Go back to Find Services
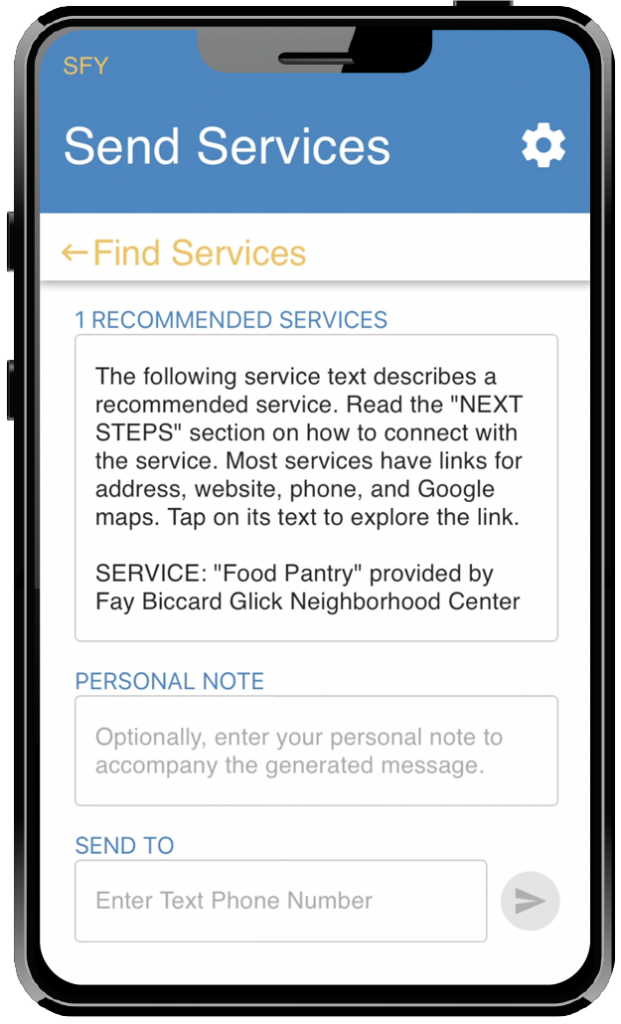Image resolution: width=621 pixels, height=1024 pixels. point(183,253)
